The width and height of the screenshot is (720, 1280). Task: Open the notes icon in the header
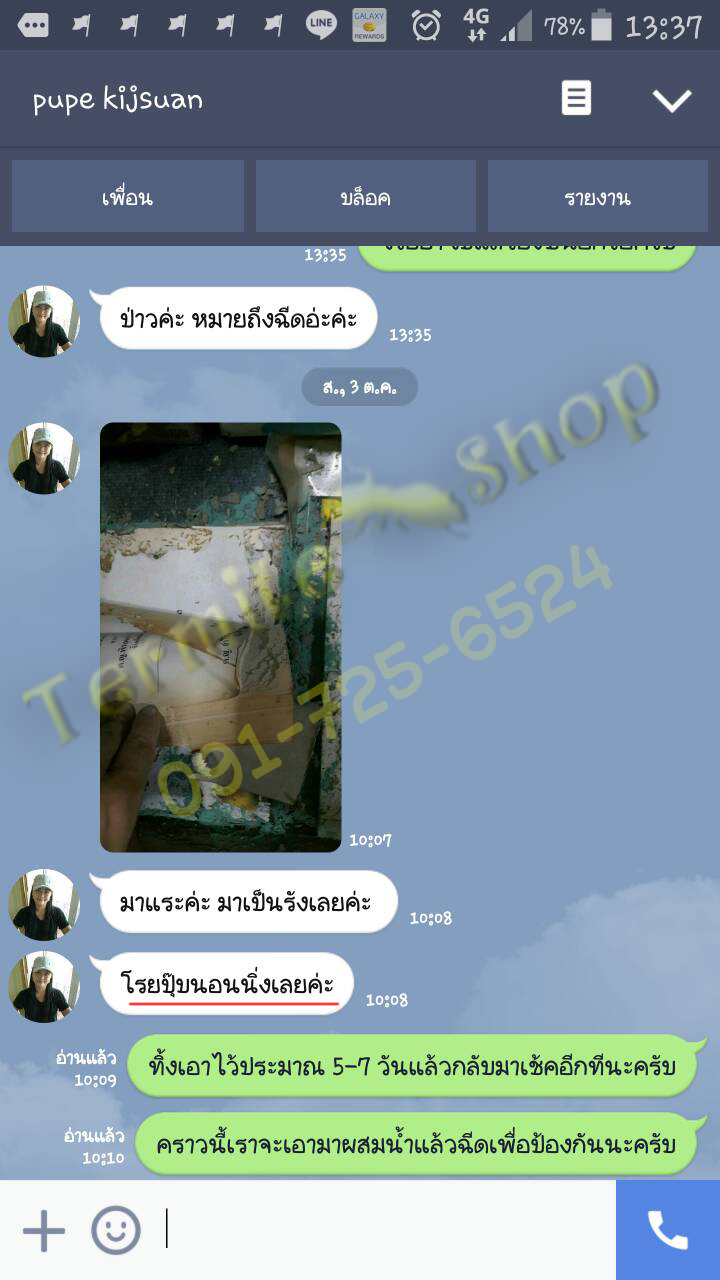click(576, 99)
